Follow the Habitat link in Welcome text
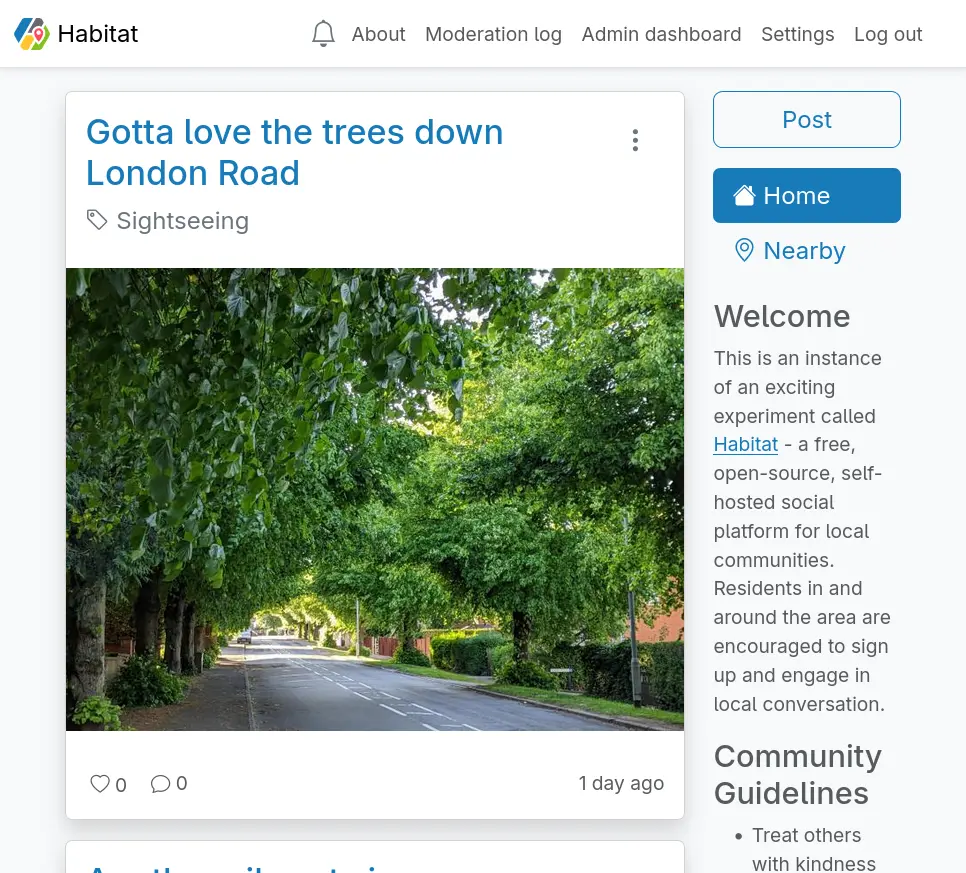The width and height of the screenshot is (966, 873). (745, 444)
